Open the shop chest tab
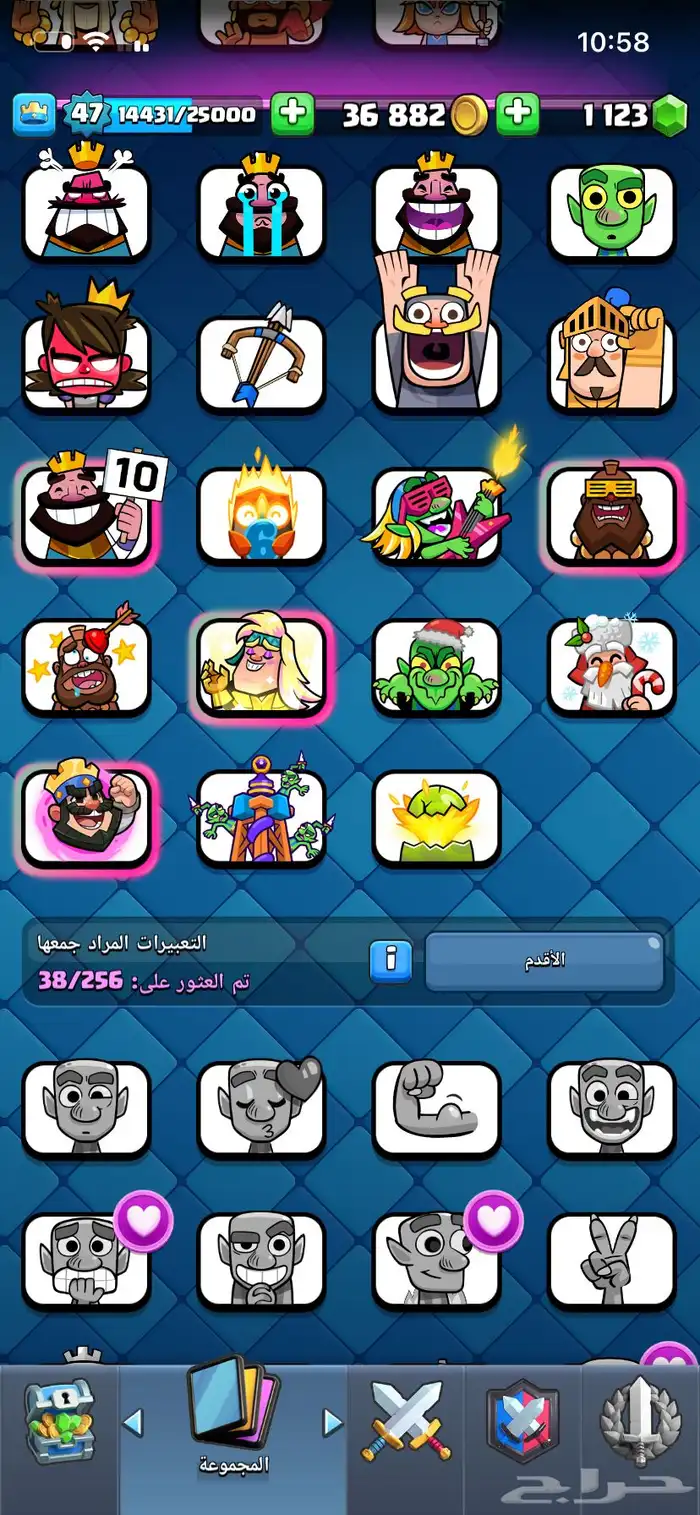The image size is (700, 1515). pos(59,1420)
